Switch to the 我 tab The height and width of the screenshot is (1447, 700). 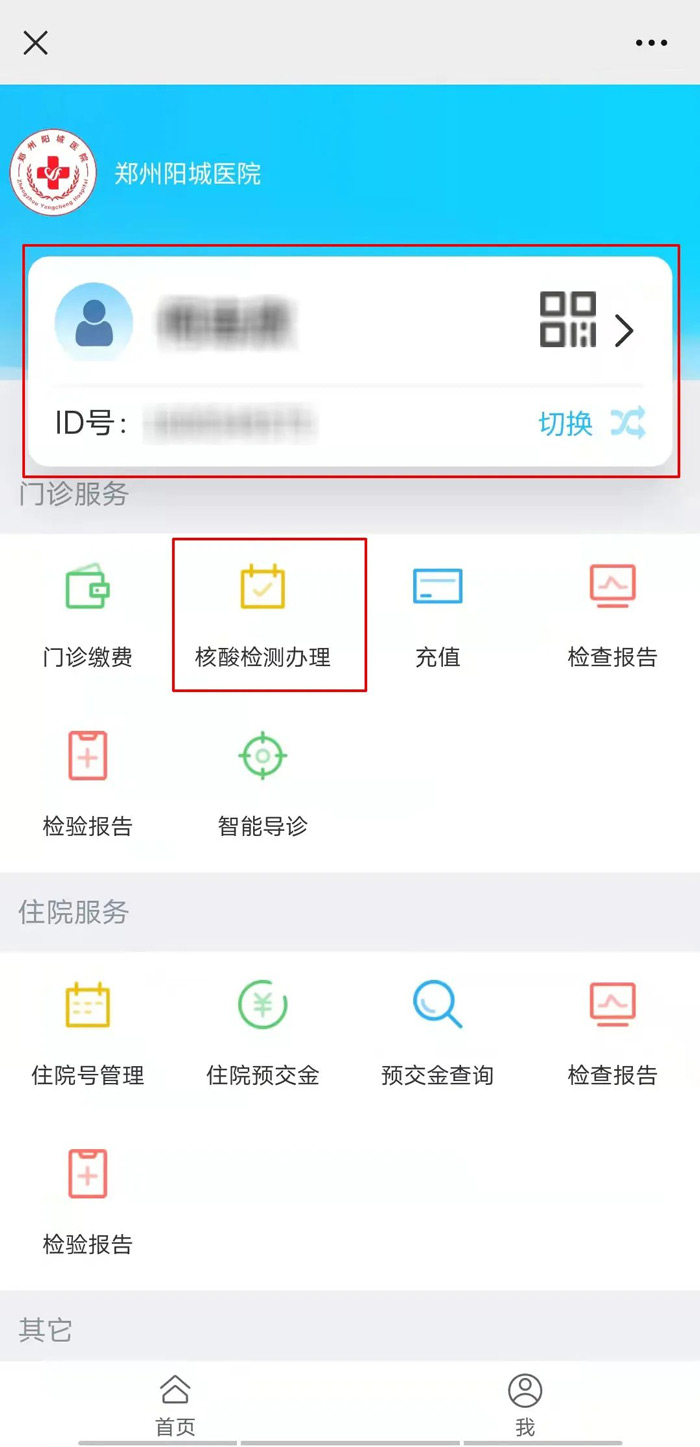[x=525, y=1404]
